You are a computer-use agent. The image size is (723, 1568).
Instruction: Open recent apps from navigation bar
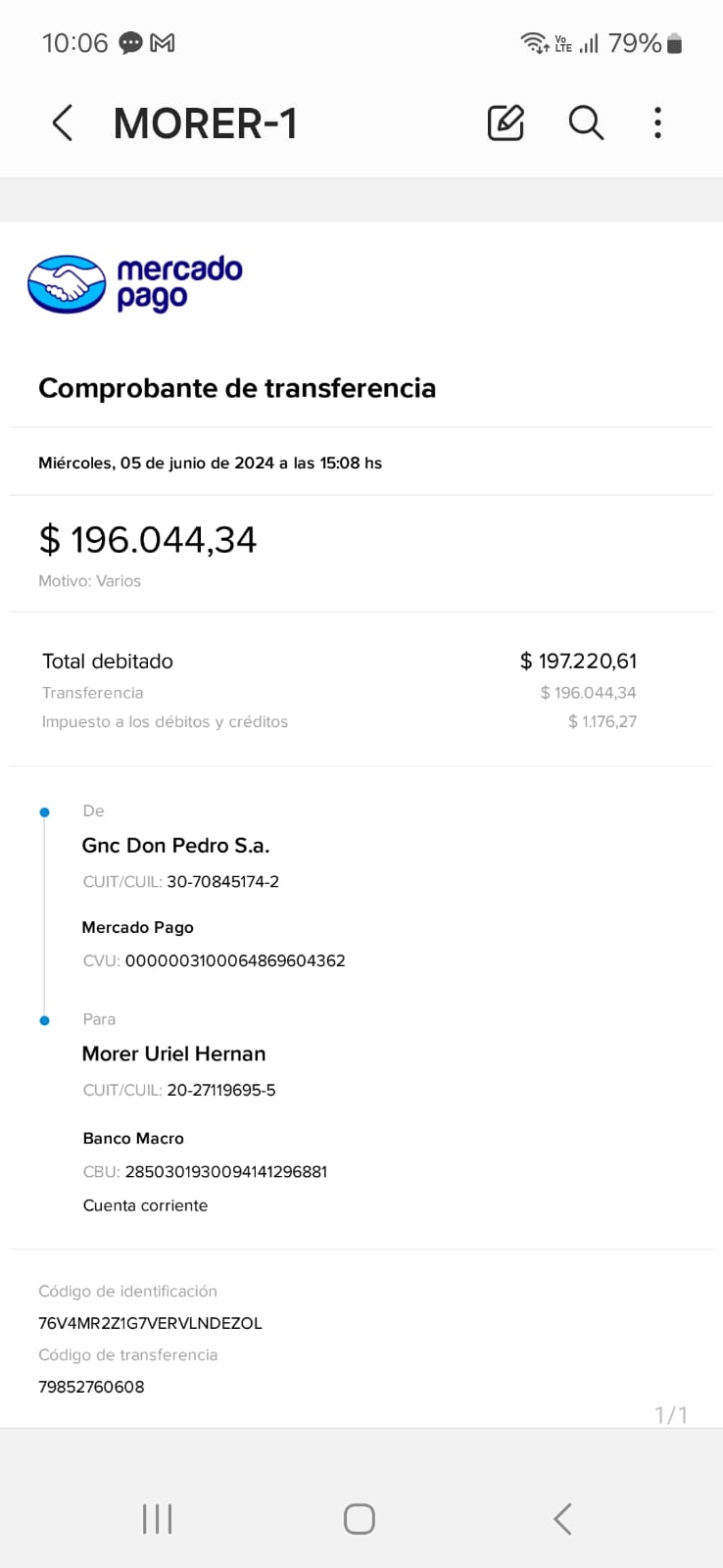158,1519
